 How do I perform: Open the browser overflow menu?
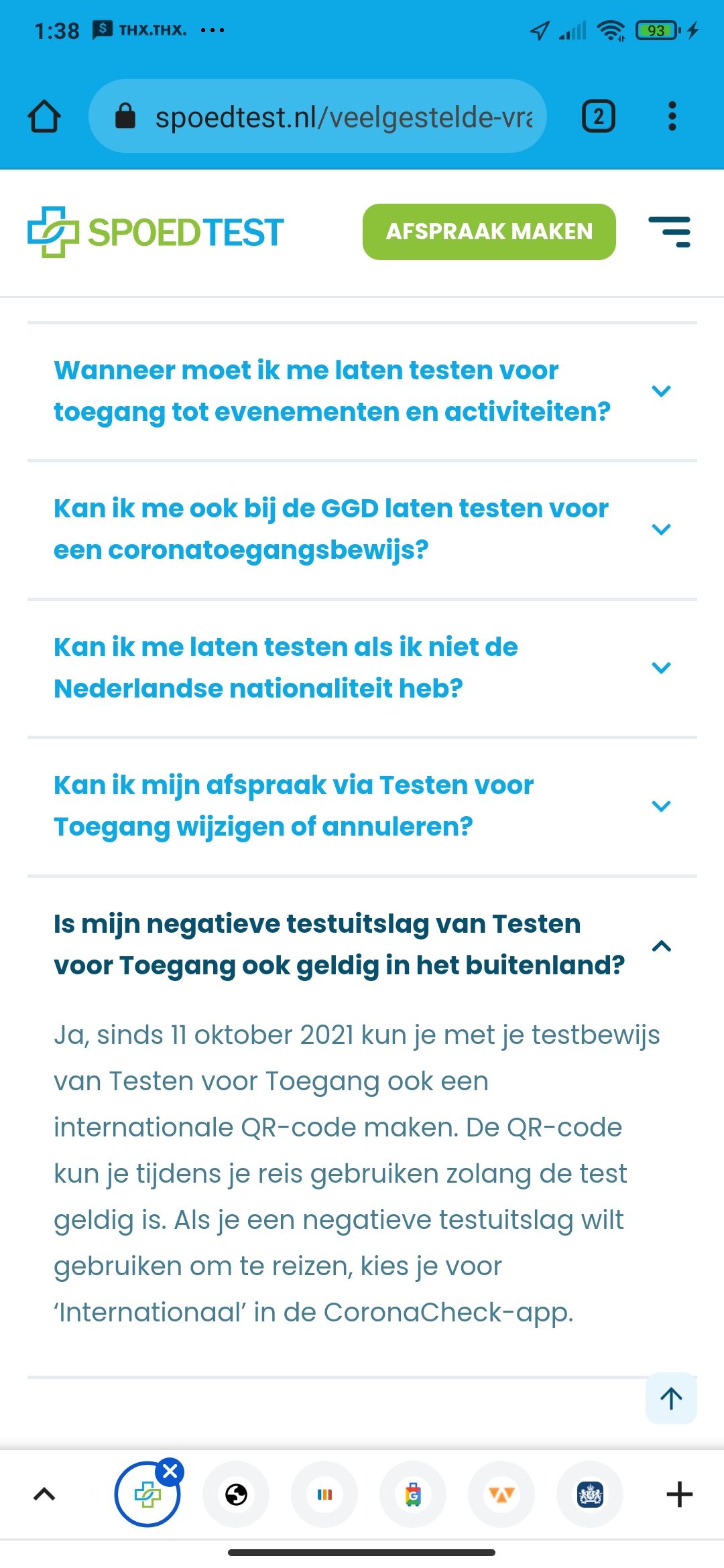click(x=672, y=117)
